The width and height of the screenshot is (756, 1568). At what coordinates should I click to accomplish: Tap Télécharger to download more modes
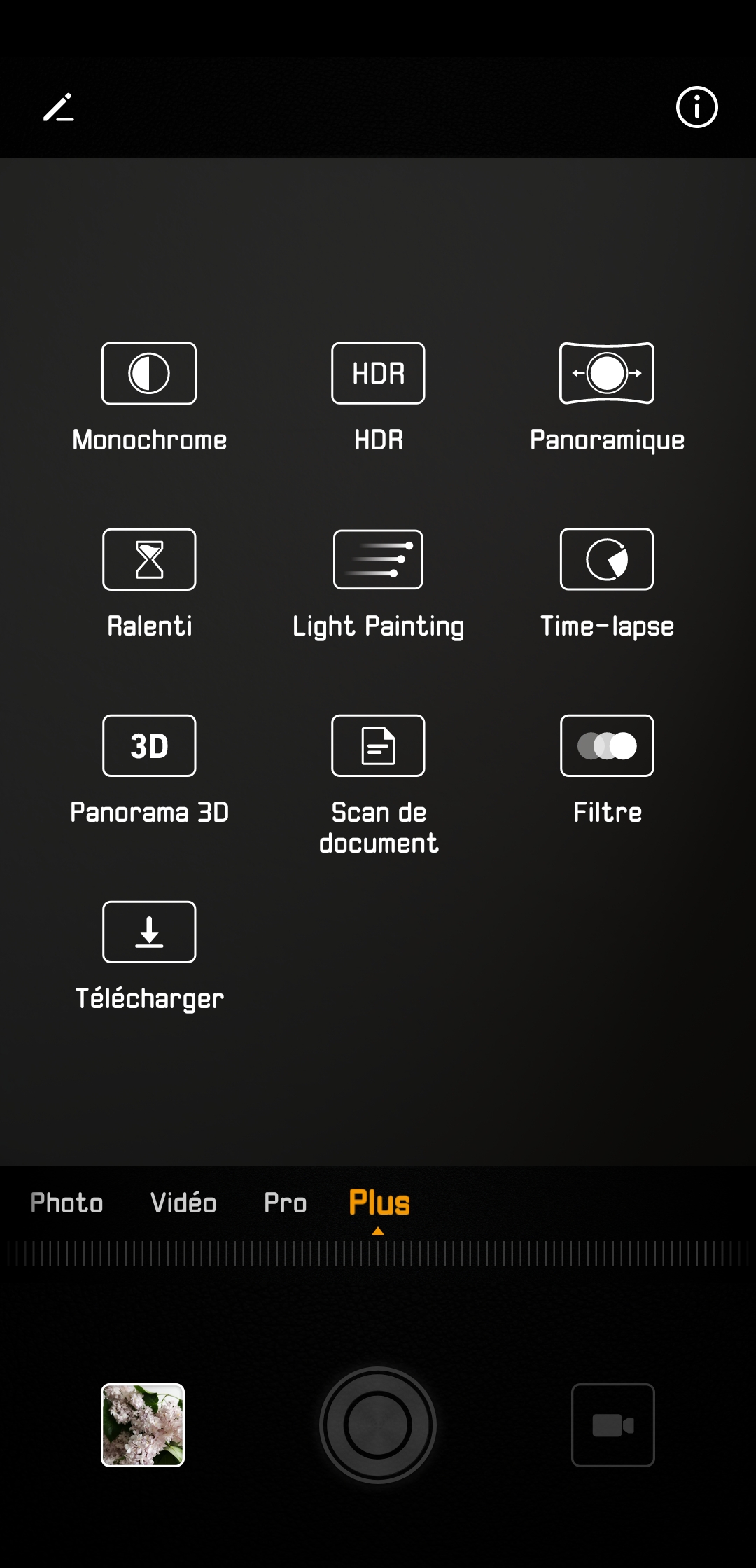coord(149,932)
